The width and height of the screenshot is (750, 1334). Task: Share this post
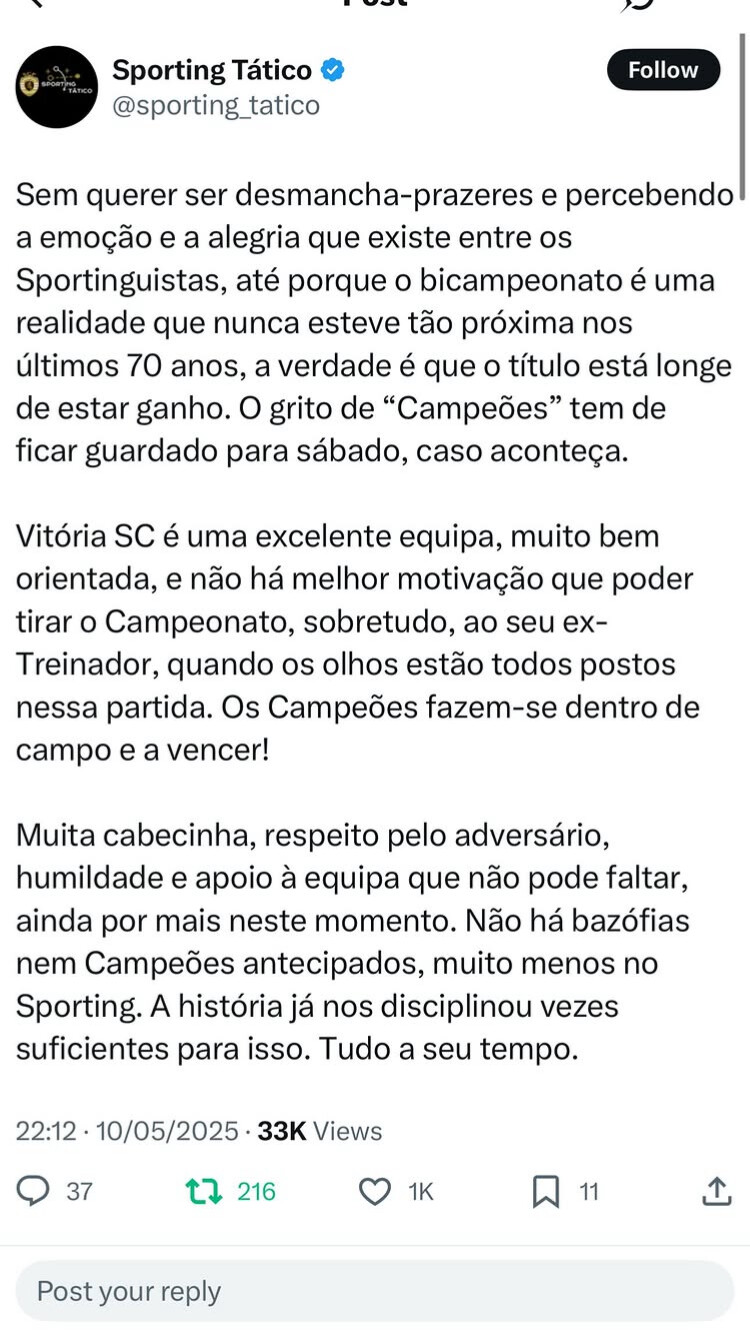click(x=716, y=1190)
